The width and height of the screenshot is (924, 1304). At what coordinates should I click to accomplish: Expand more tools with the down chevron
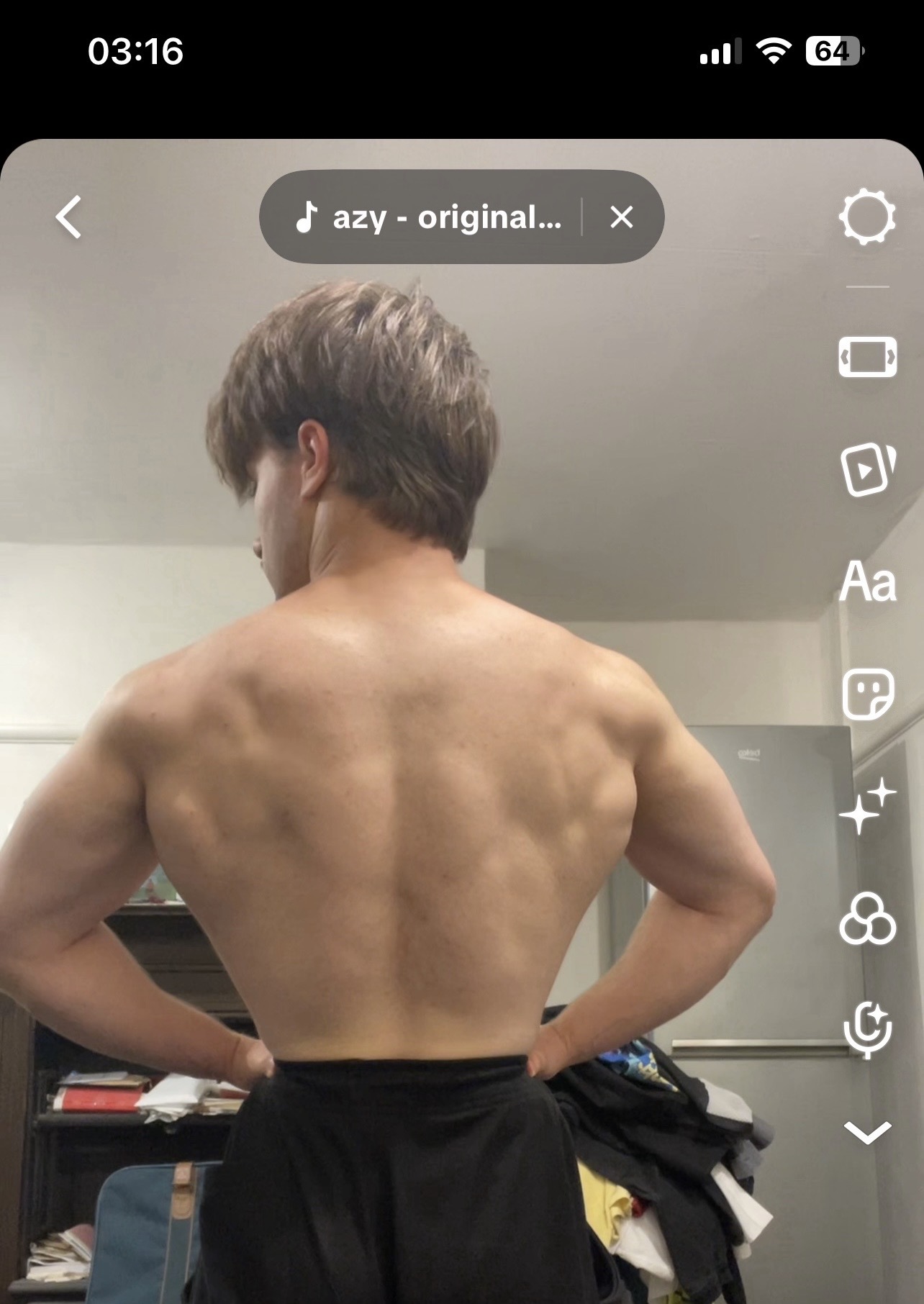(x=867, y=1133)
